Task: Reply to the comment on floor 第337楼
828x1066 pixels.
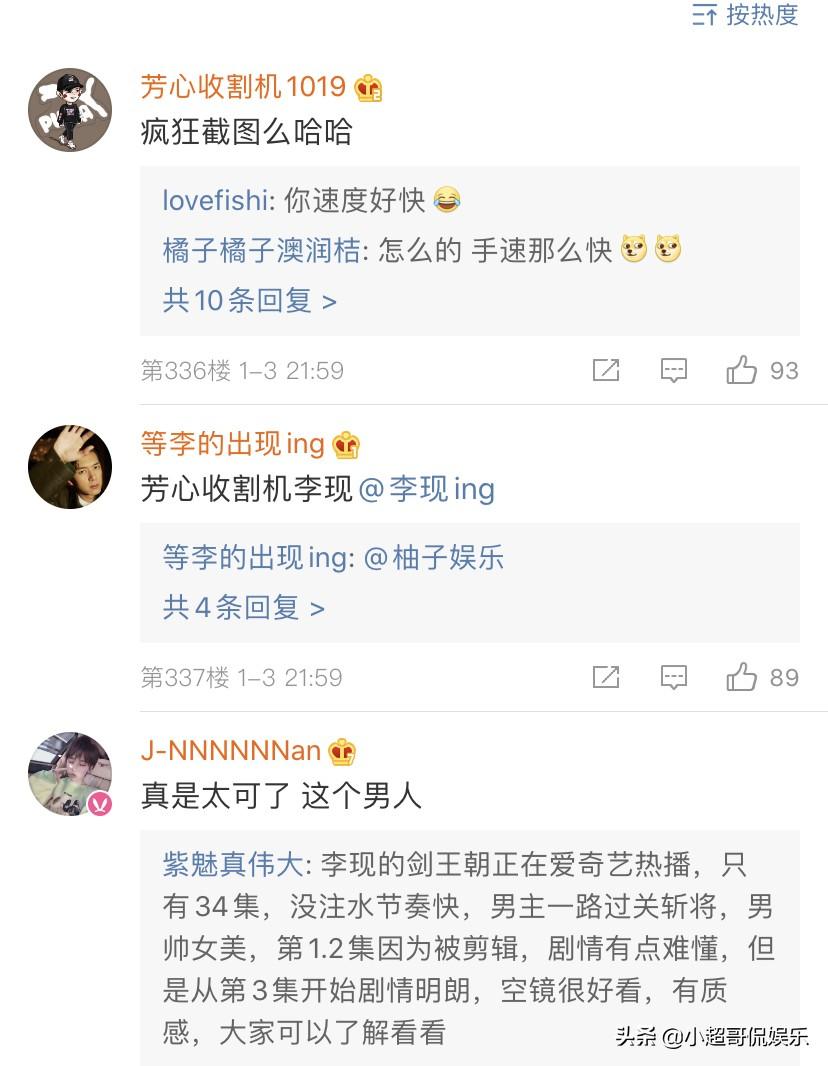Action: pyautogui.click(x=674, y=677)
